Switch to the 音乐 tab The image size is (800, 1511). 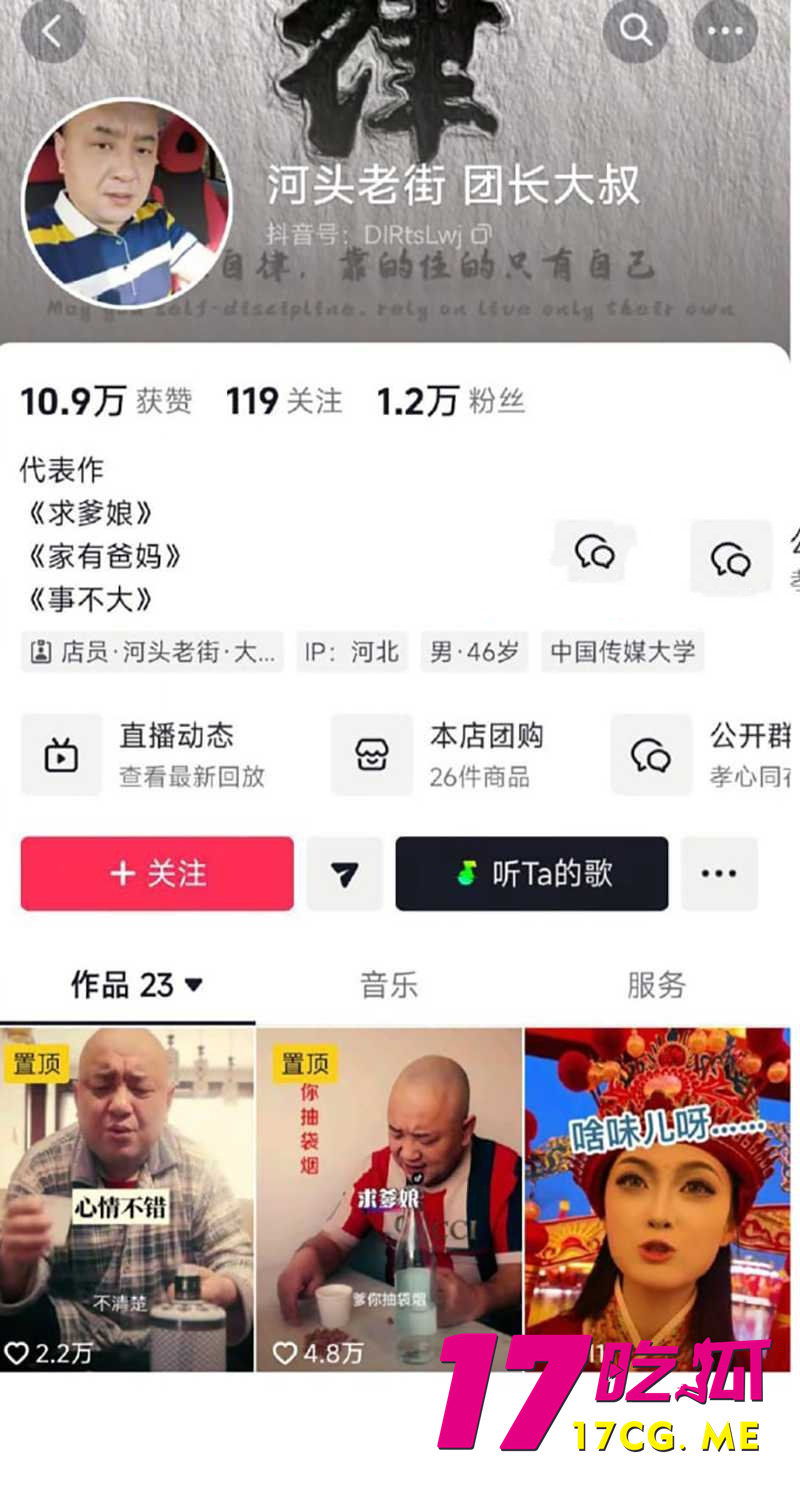(387, 985)
